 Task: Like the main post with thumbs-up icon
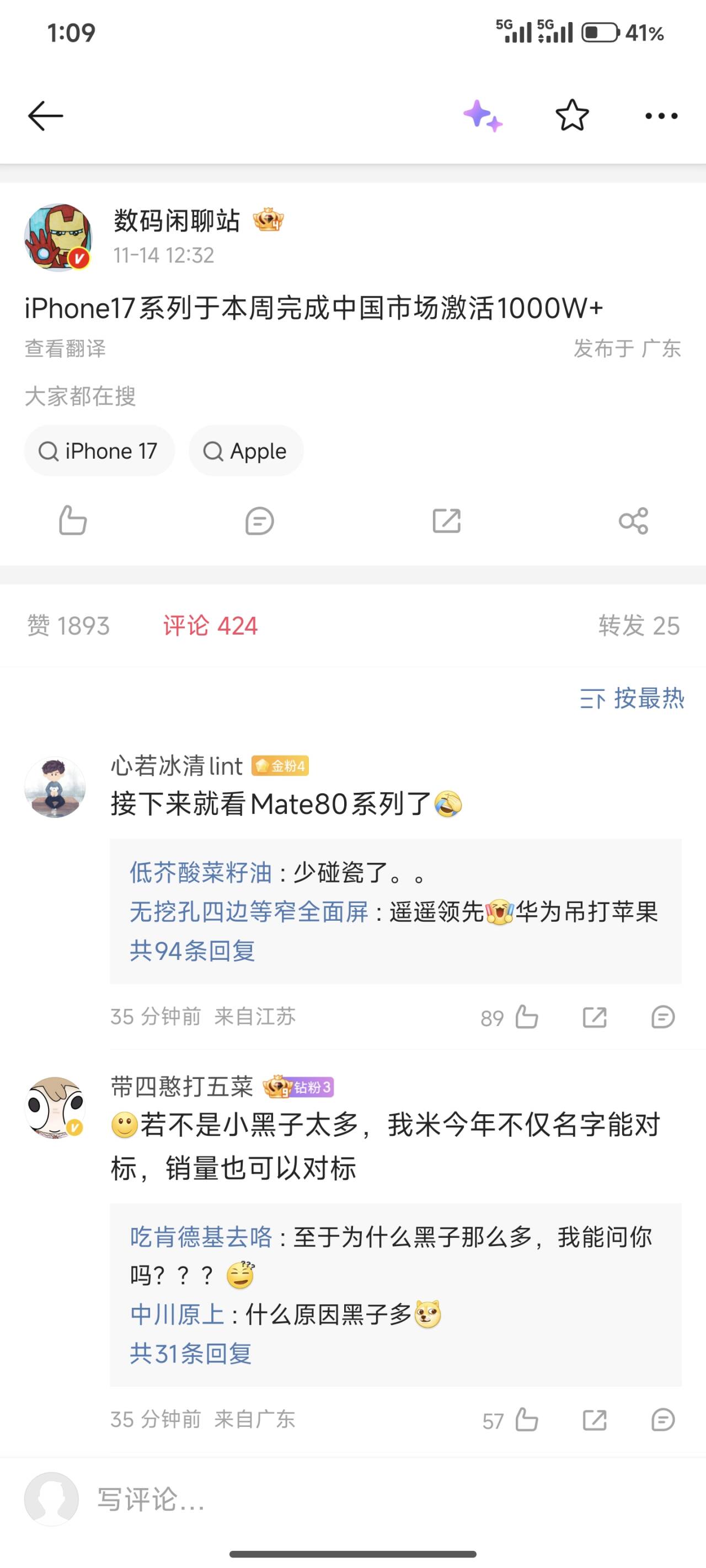click(x=72, y=521)
